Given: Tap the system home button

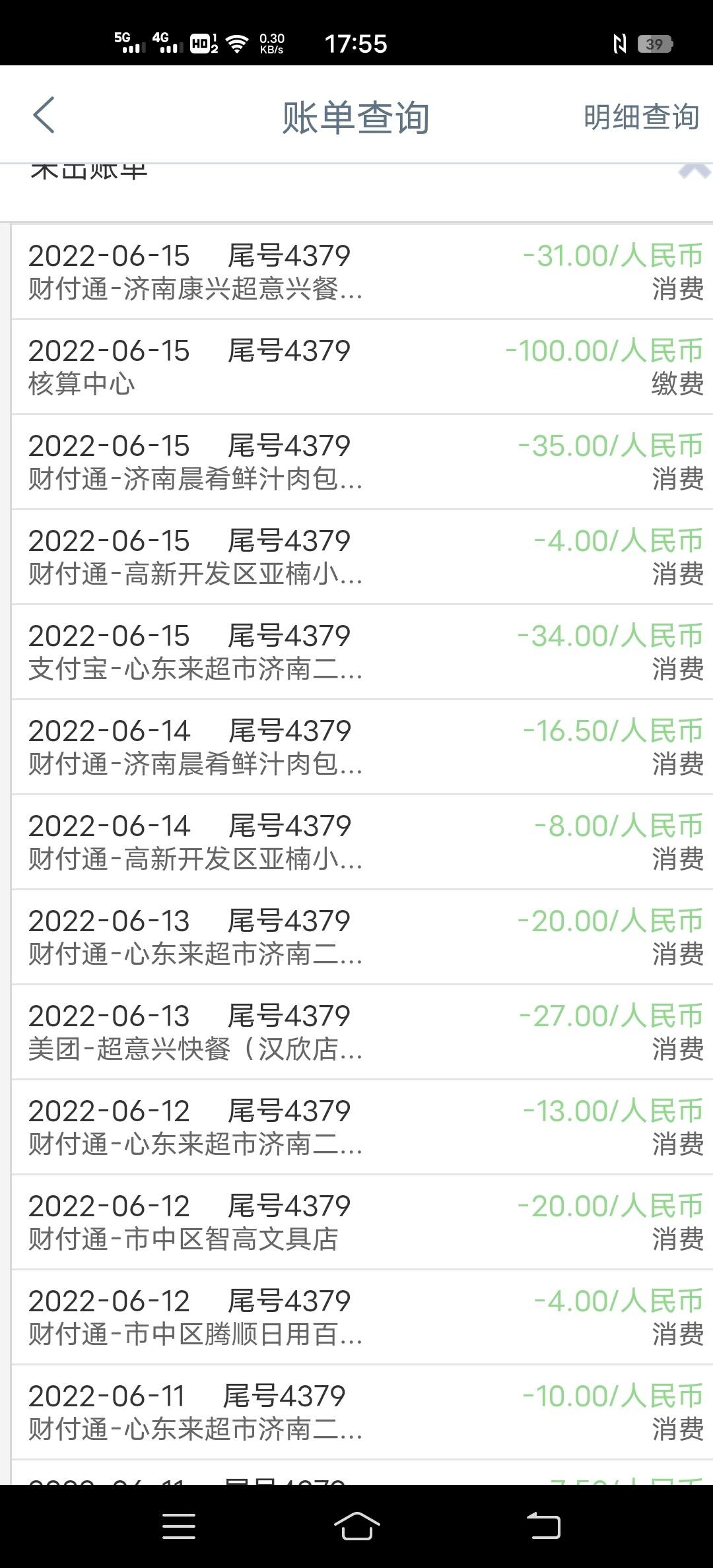Looking at the screenshot, I should [356, 1526].
